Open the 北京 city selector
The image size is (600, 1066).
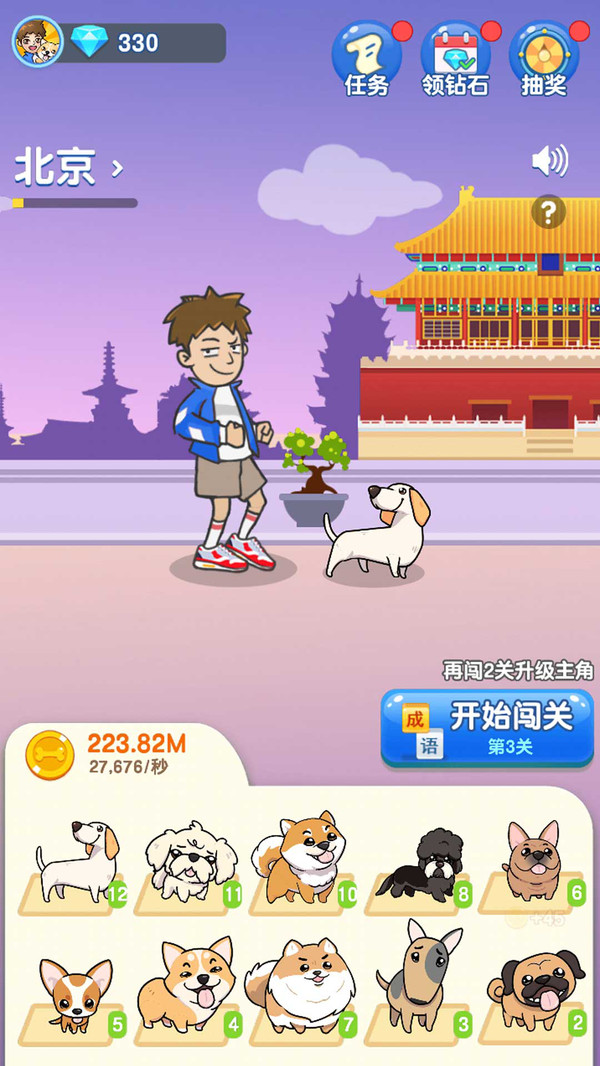(x=69, y=168)
